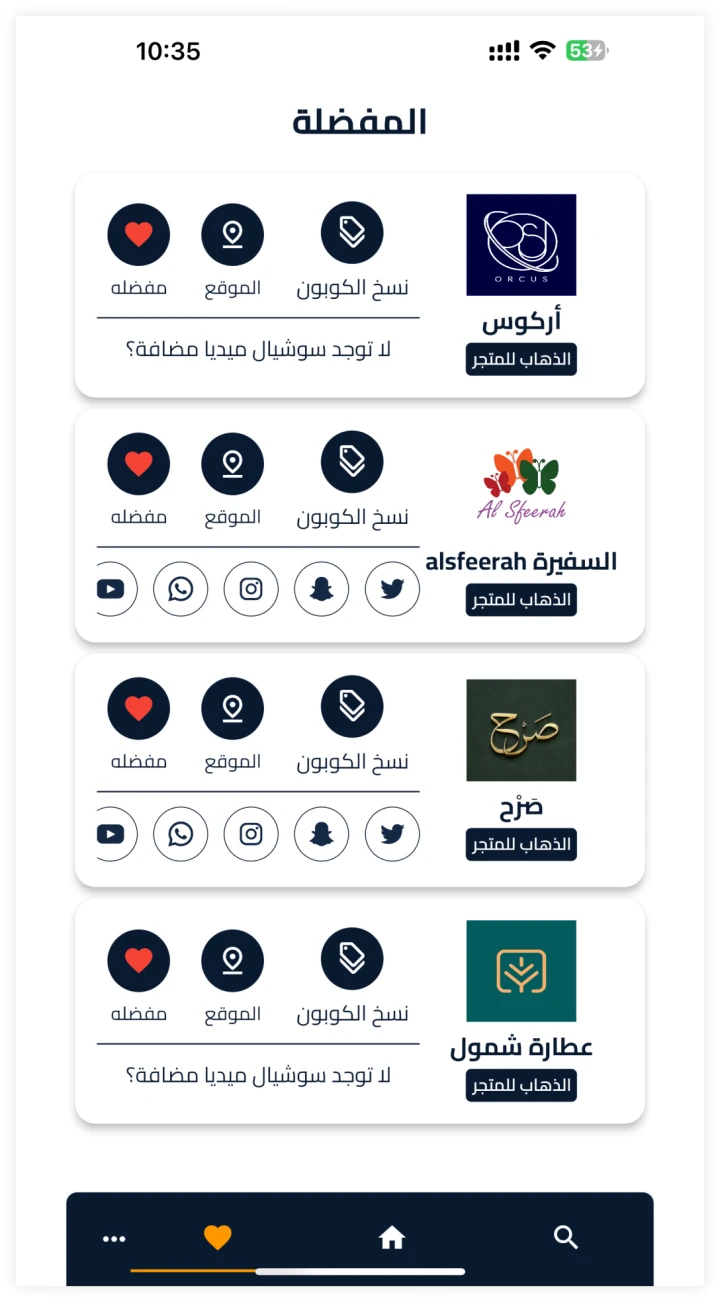The width and height of the screenshot is (720, 1302).
Task: Visit the السفيرة alsfeerah store
Action: (x=521, y=600)
